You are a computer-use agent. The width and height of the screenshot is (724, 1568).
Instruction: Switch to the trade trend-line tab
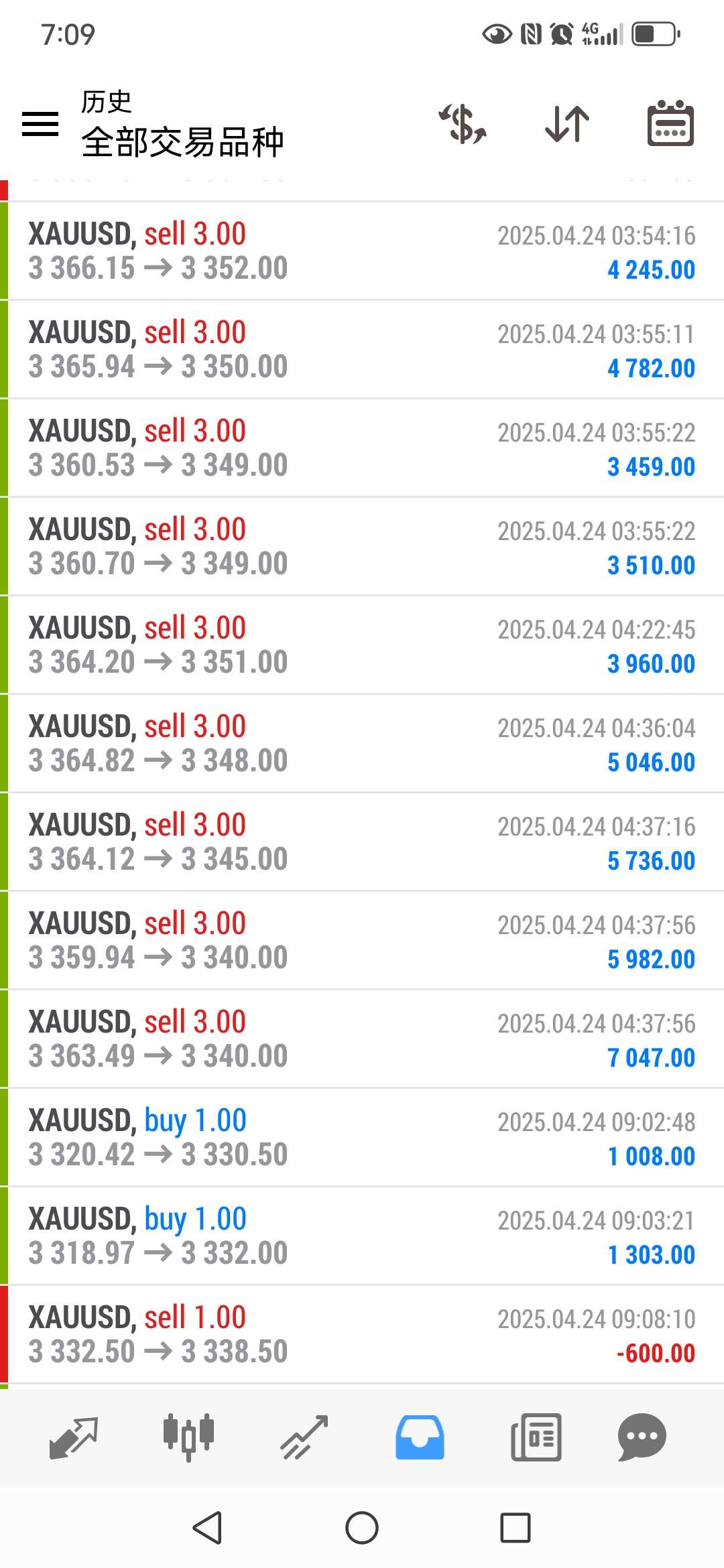click(304, 1437)
